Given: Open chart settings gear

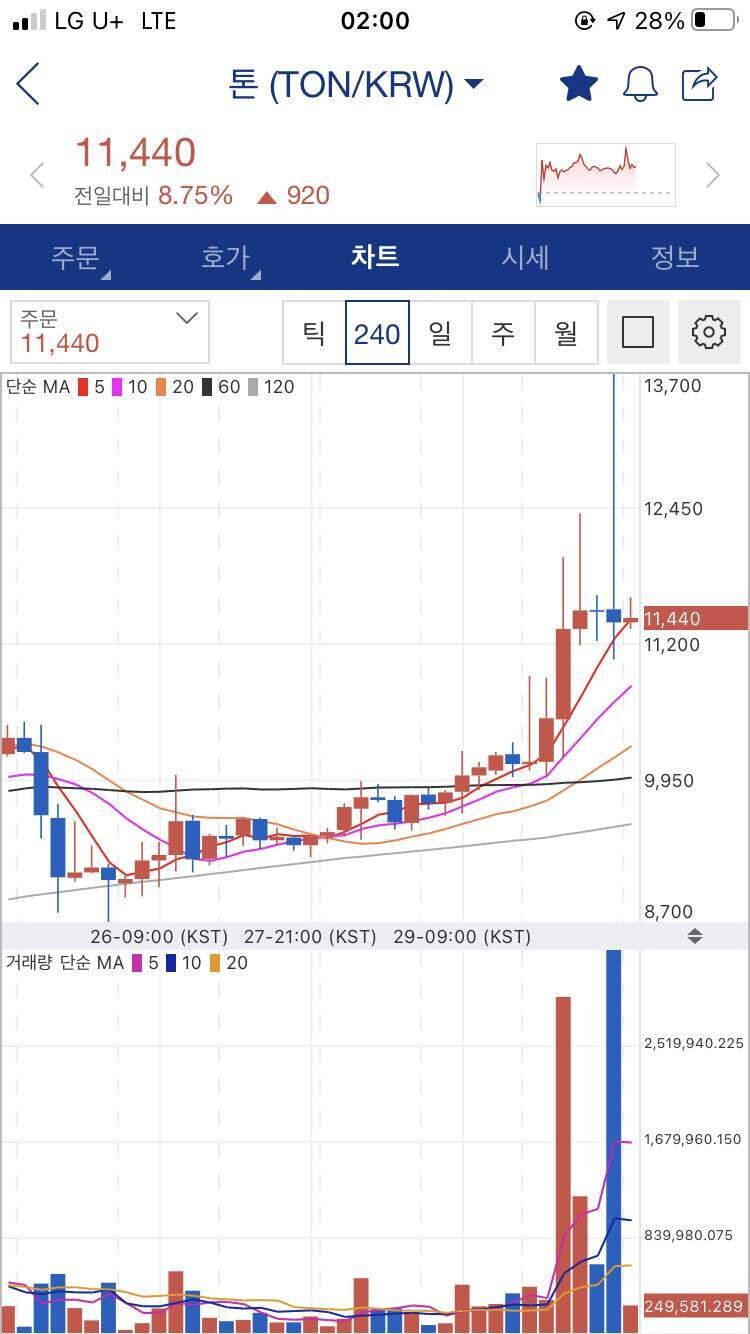Looking at the screenshot, I should pos(709,332).
